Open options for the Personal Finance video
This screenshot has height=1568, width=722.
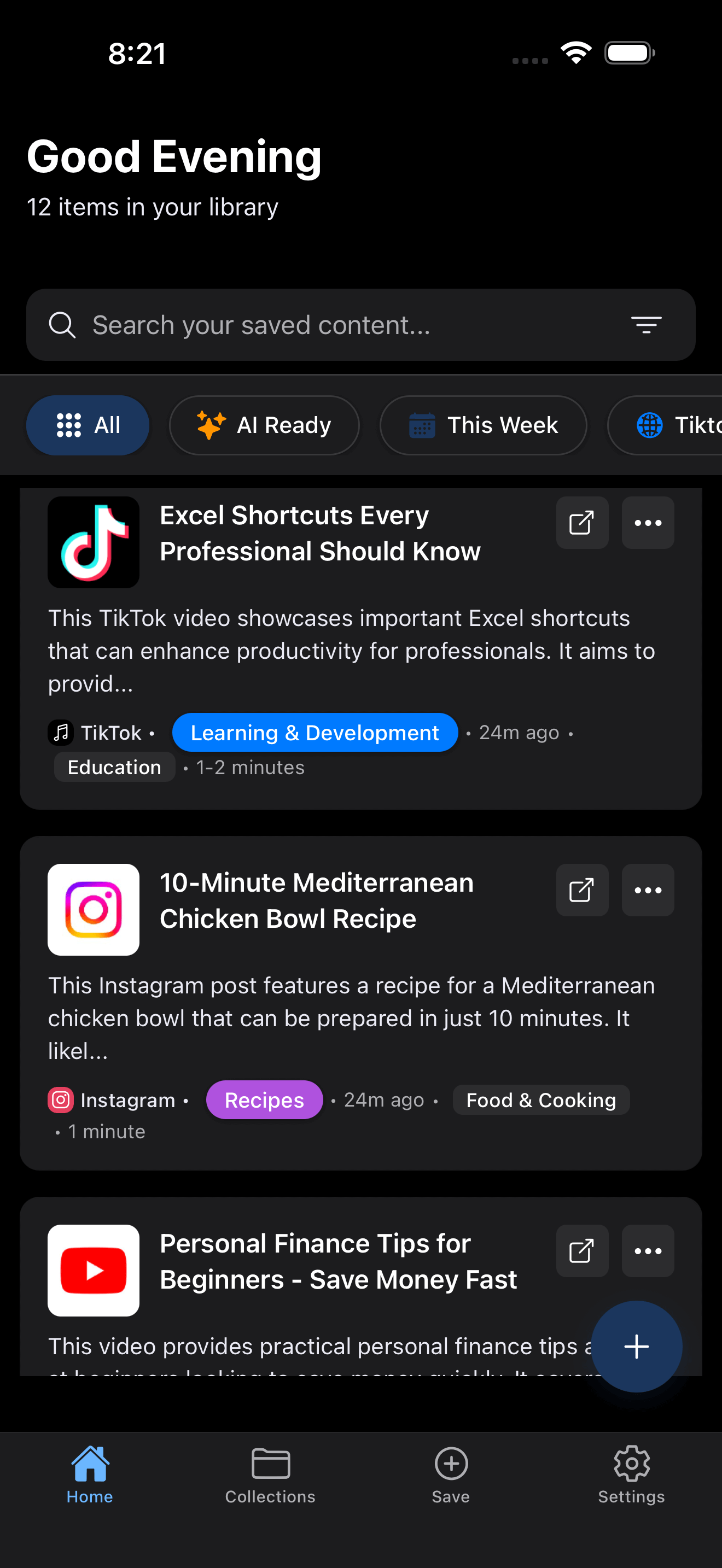pos(647,1251)
